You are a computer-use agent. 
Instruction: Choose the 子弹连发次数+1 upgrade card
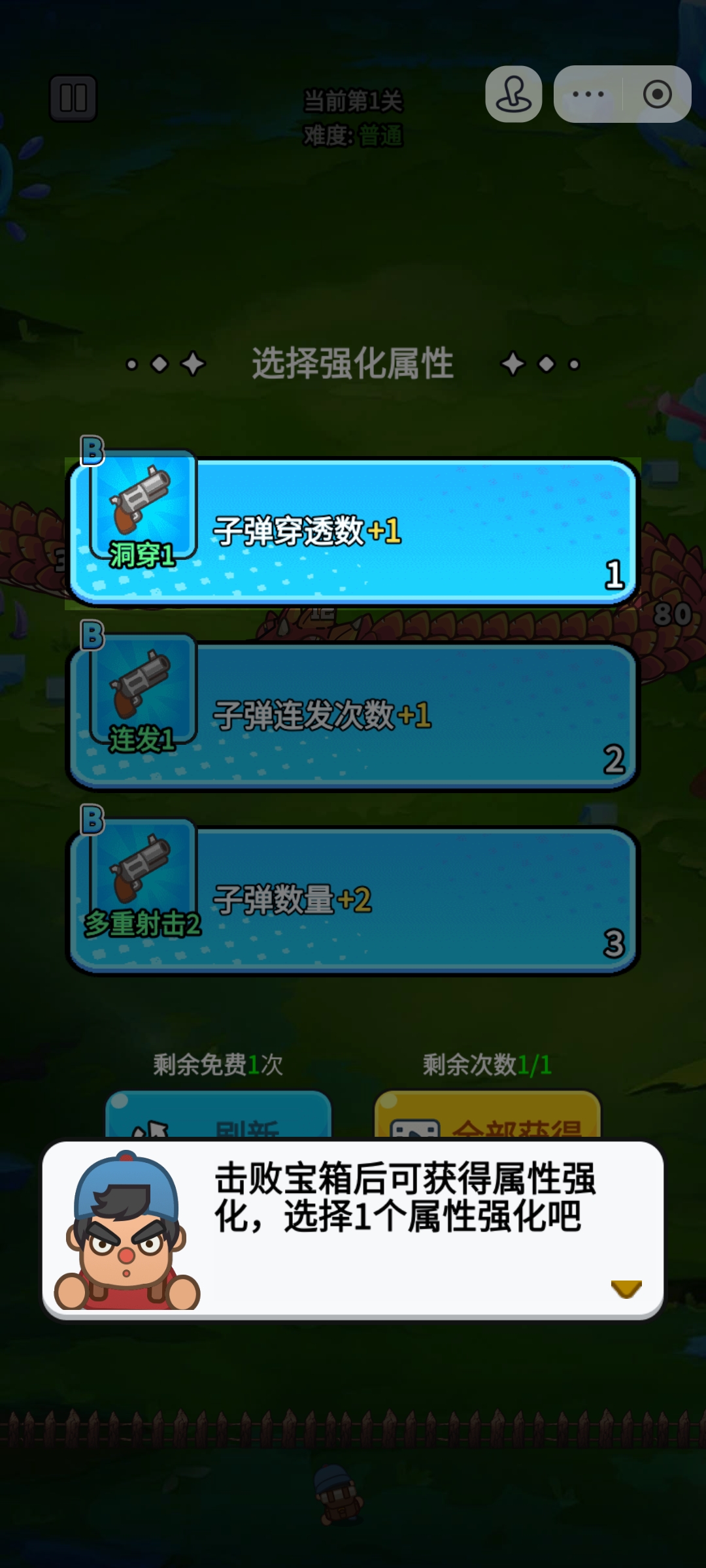point(353,717)
